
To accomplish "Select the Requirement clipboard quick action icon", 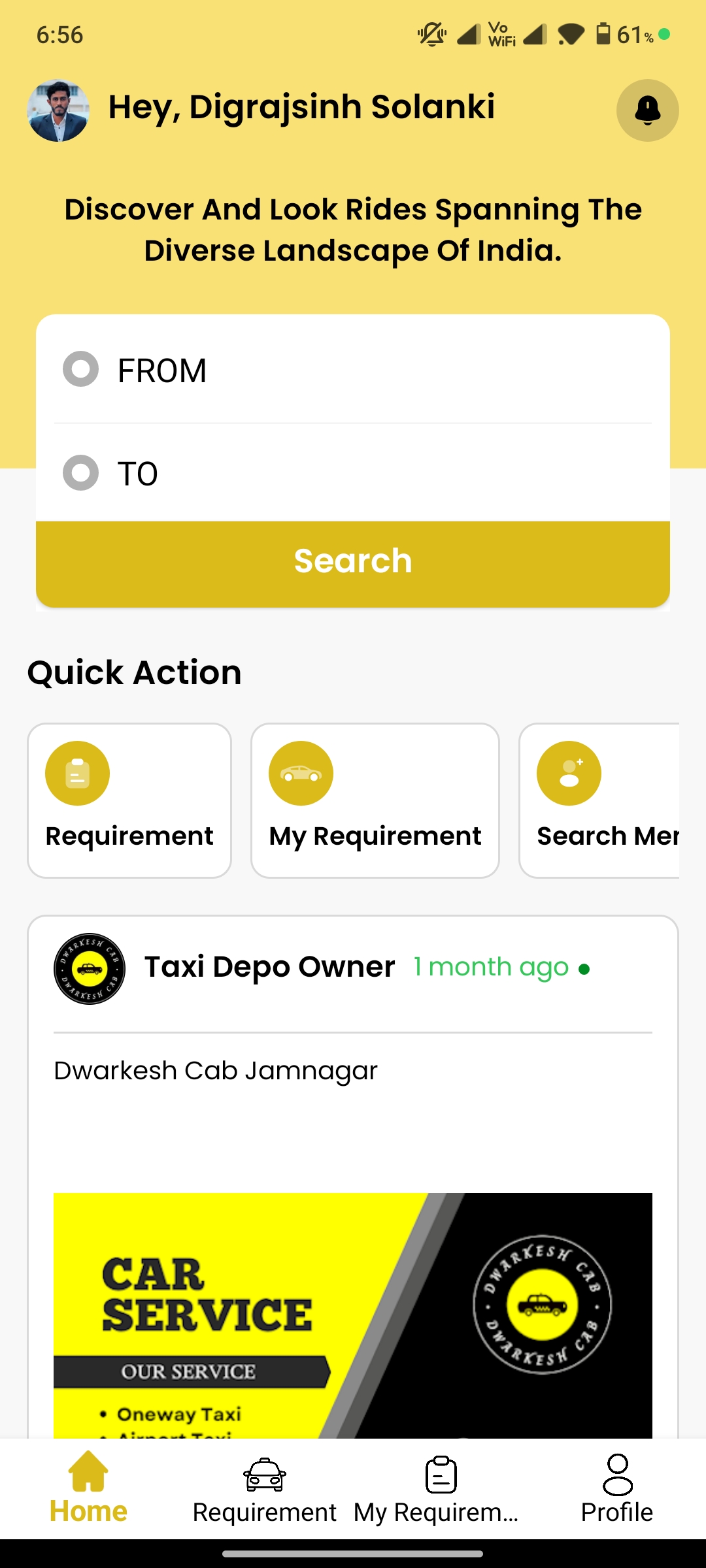I will click(x=76, y=772).
